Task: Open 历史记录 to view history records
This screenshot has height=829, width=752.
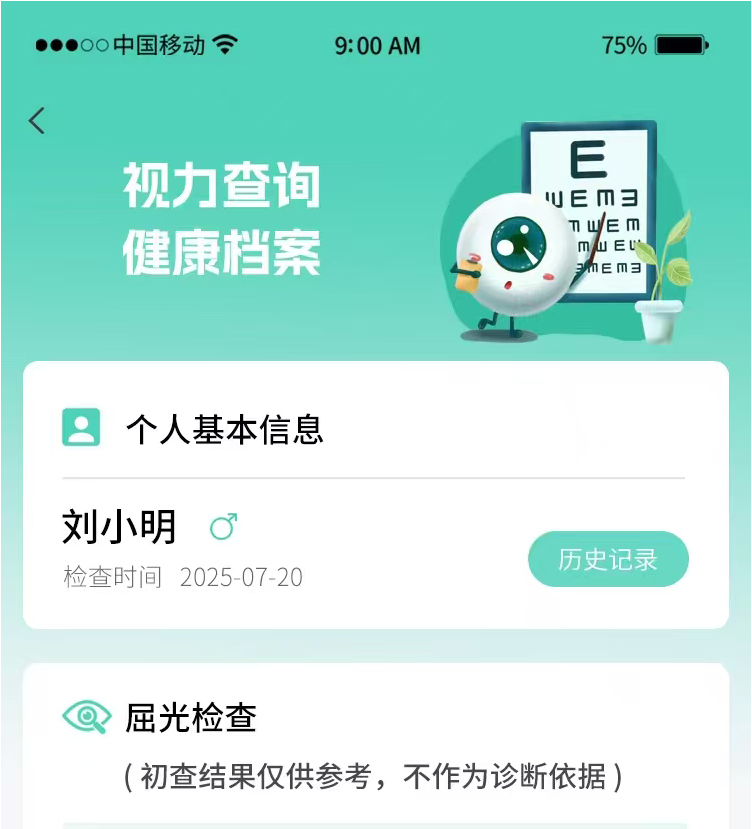Action: [x=607, y=560]
